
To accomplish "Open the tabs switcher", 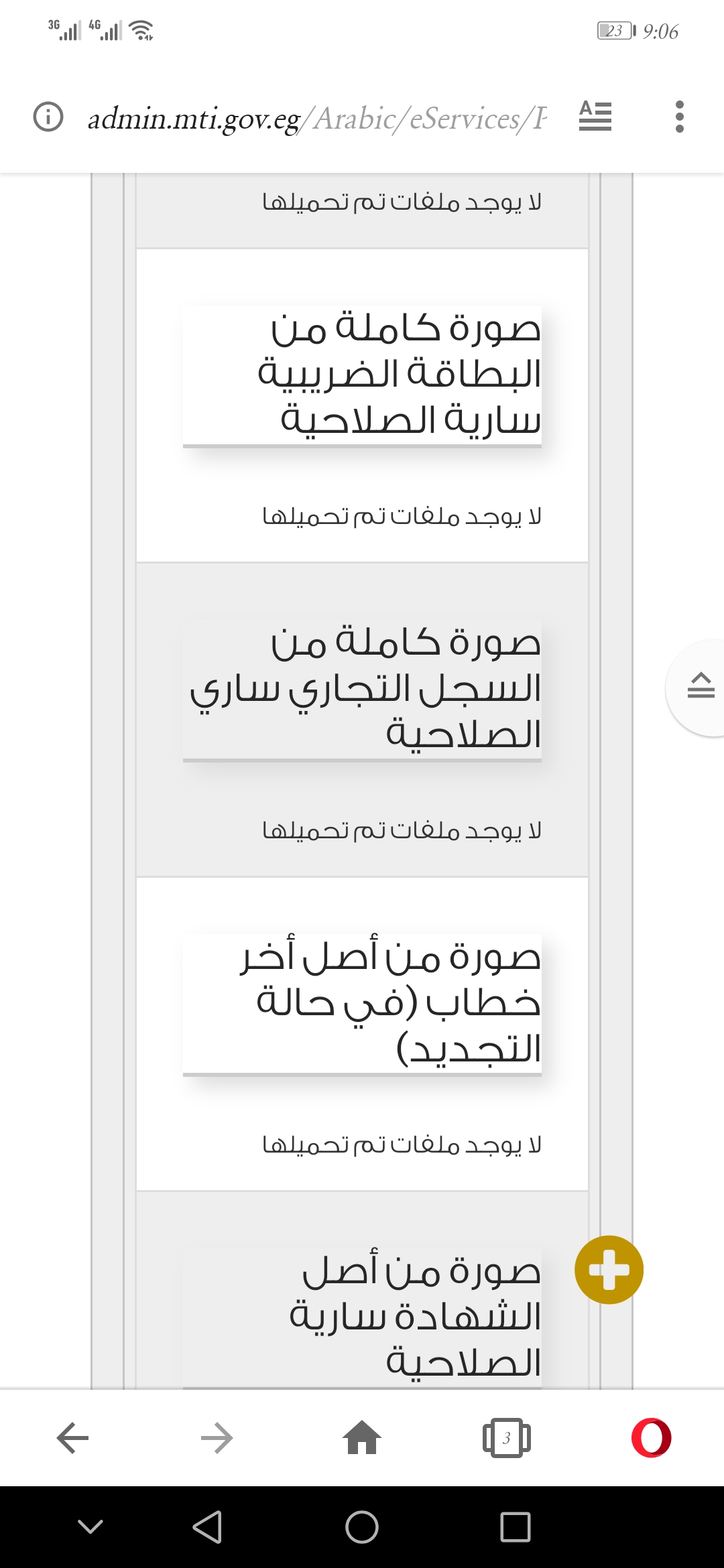I will click(507, 1437).
